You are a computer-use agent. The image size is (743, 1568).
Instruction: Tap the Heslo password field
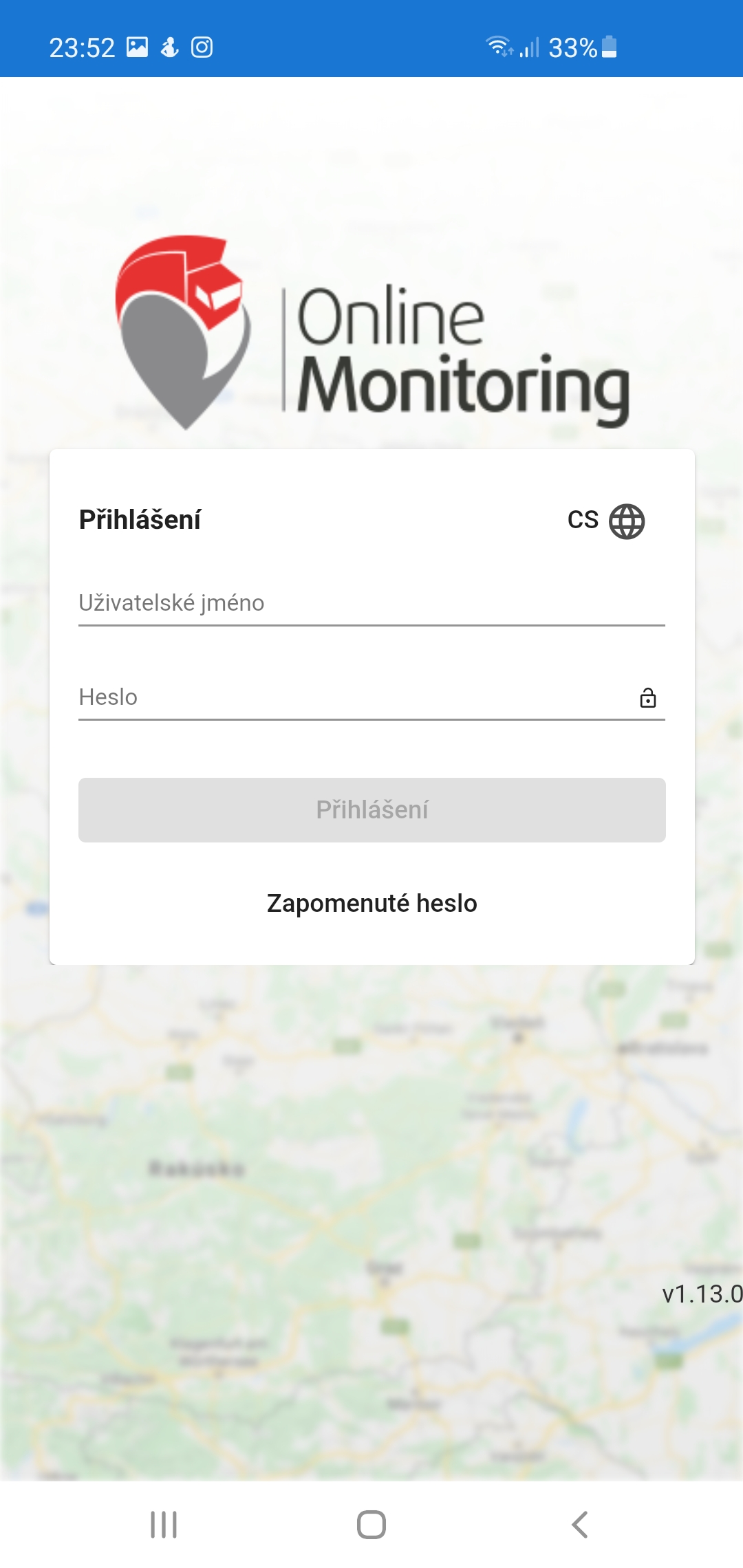pyautogui.click(x=351, y=697)
